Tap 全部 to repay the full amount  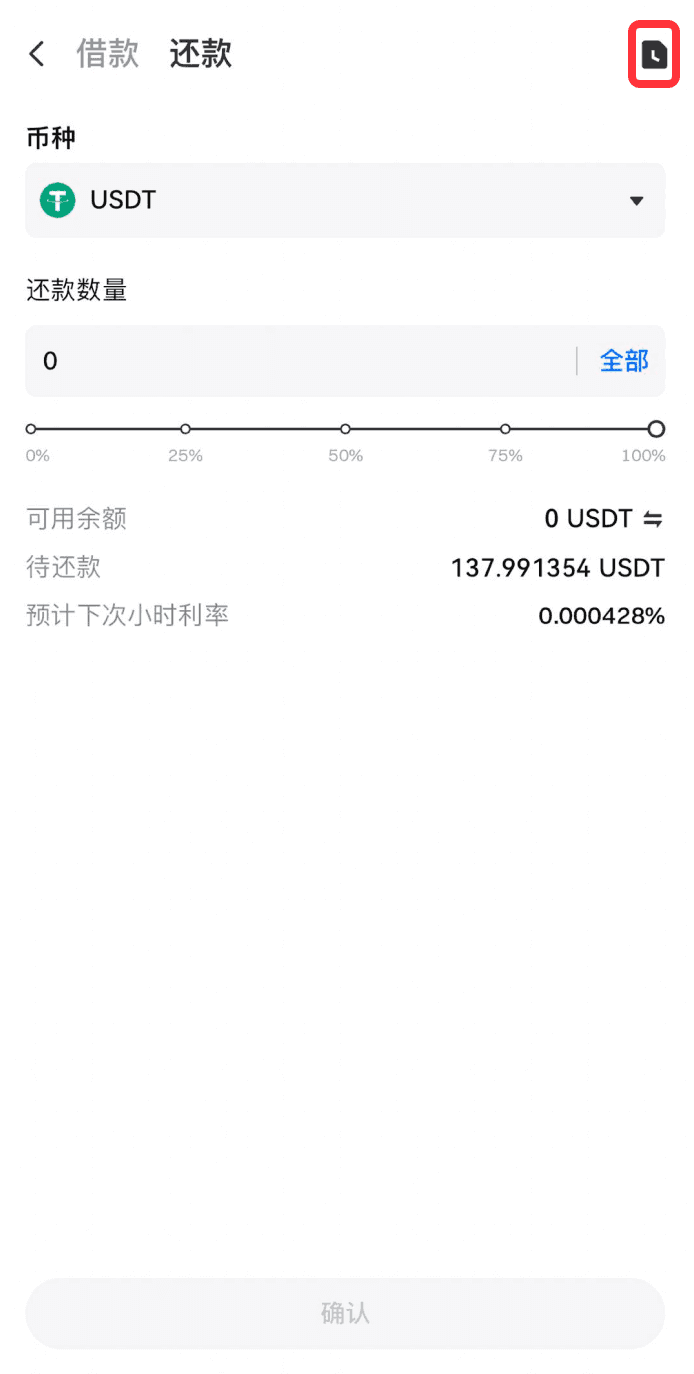click(x=624, y=361)
